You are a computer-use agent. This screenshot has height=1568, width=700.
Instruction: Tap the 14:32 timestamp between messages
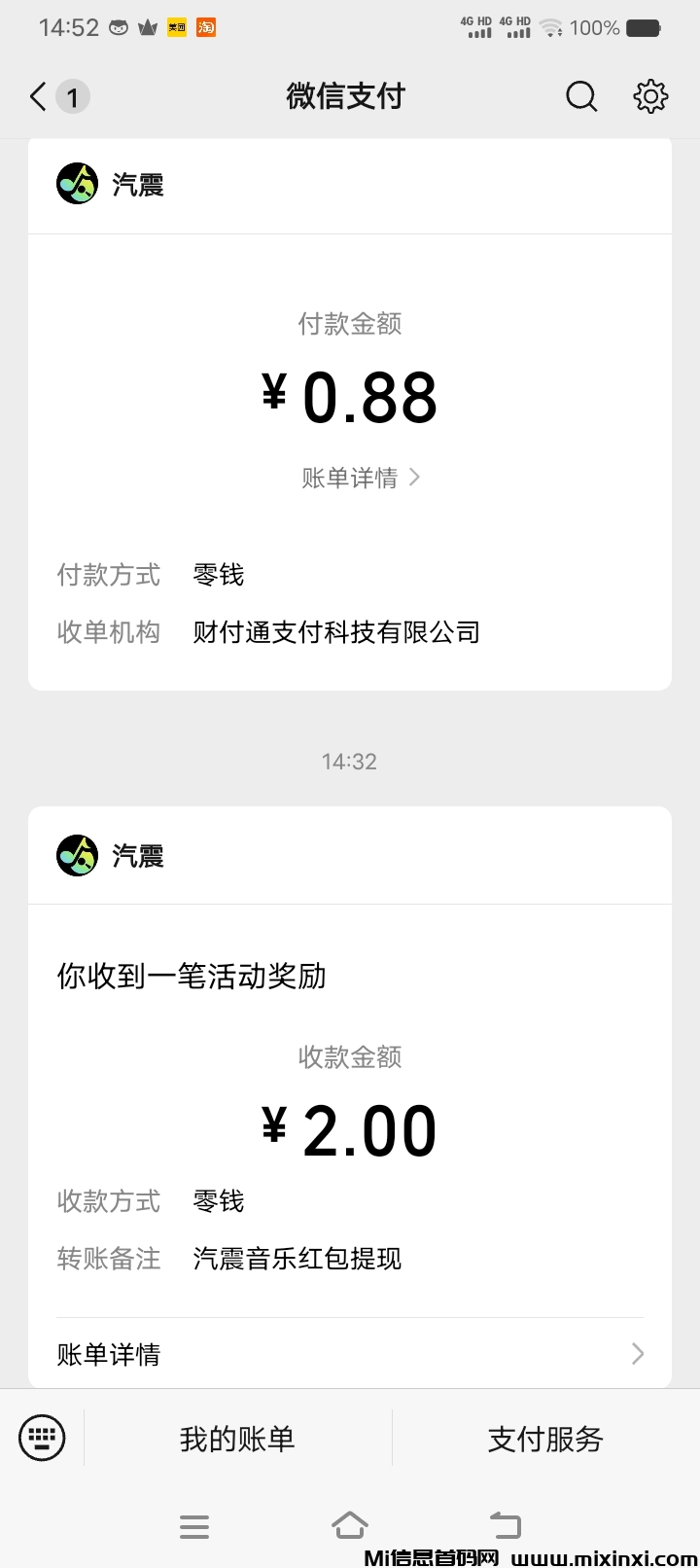click(x=349, y=762)
